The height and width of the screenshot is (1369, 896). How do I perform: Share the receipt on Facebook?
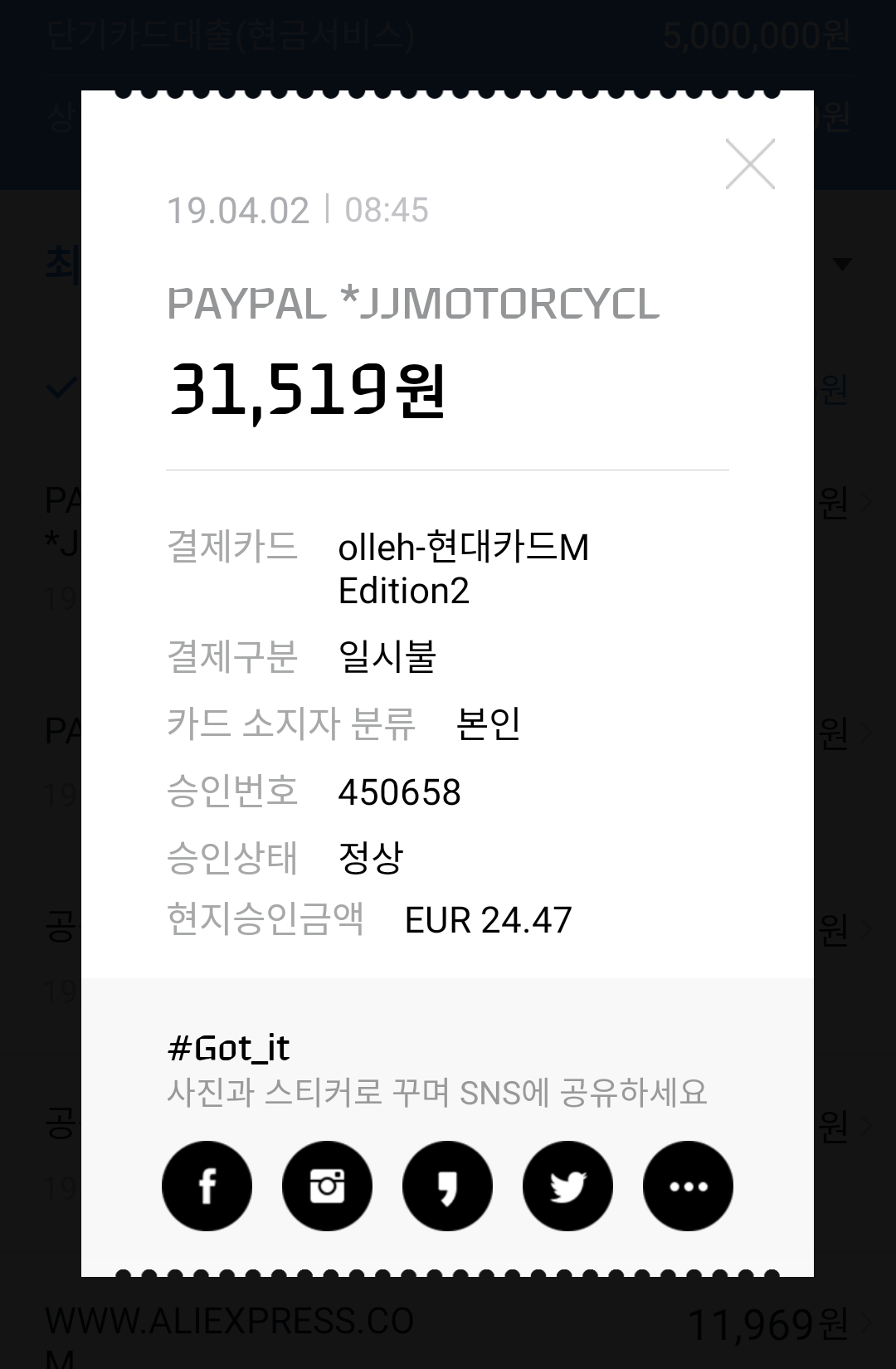207,1186
